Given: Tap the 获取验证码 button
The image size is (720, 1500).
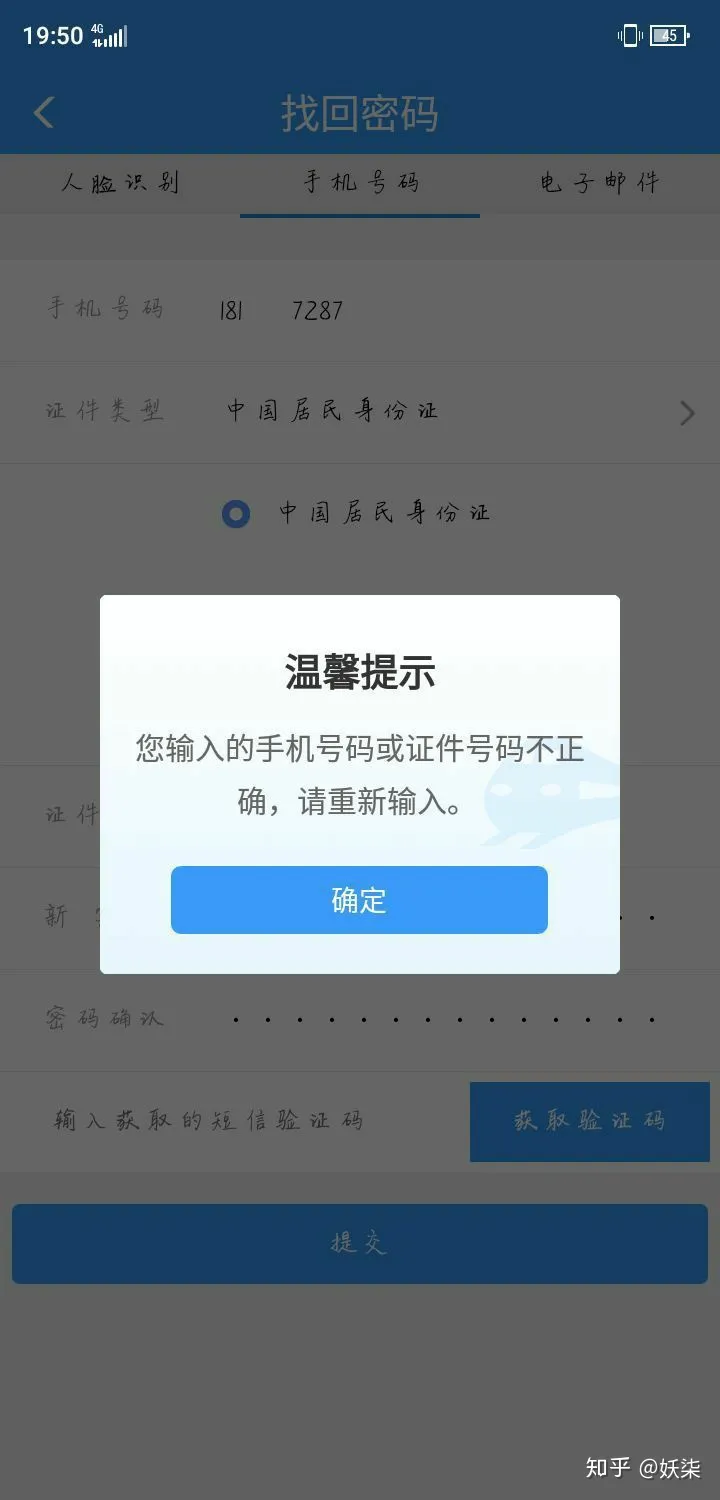Looking at the screenshot, I should pyautogui.click(x=589, y=1121).
